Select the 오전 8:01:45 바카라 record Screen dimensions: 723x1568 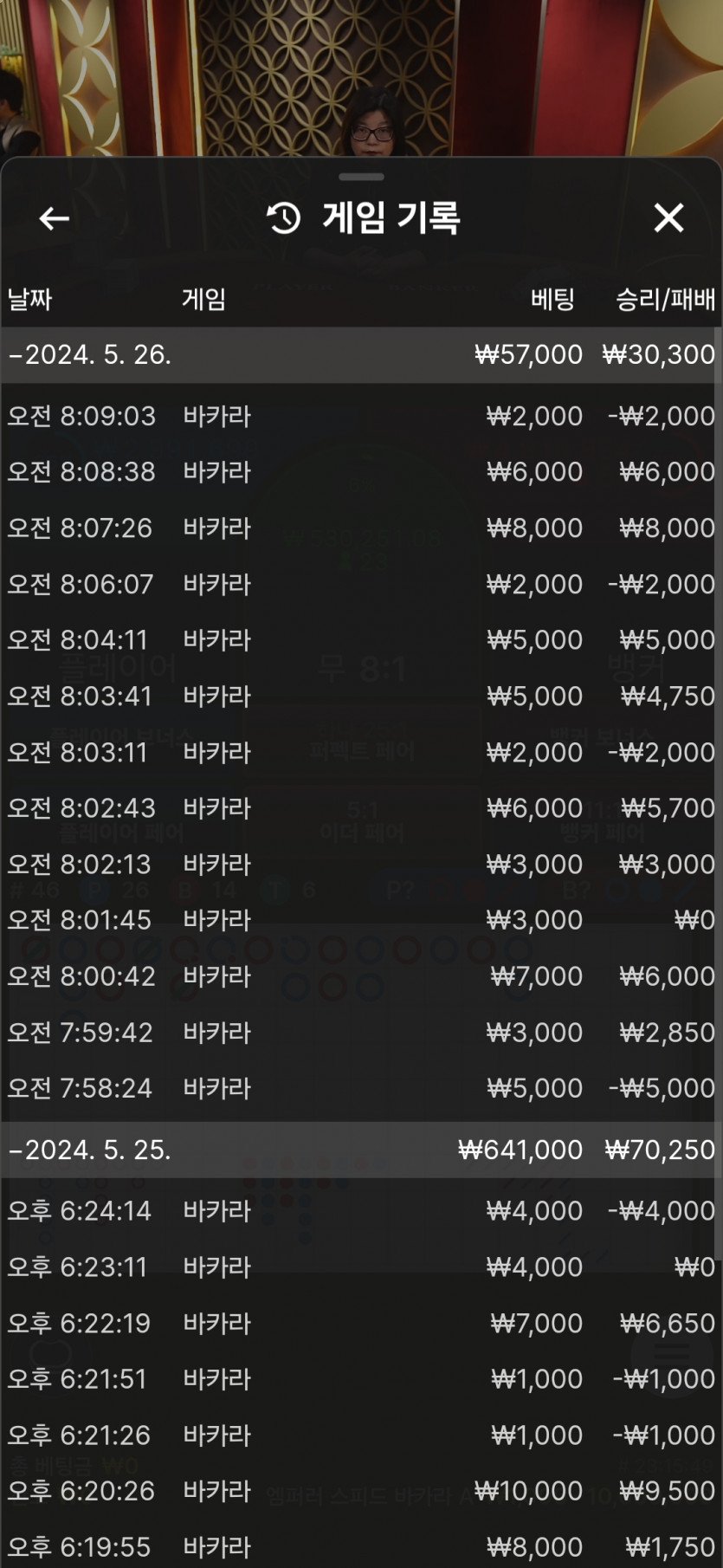(360, 920)
